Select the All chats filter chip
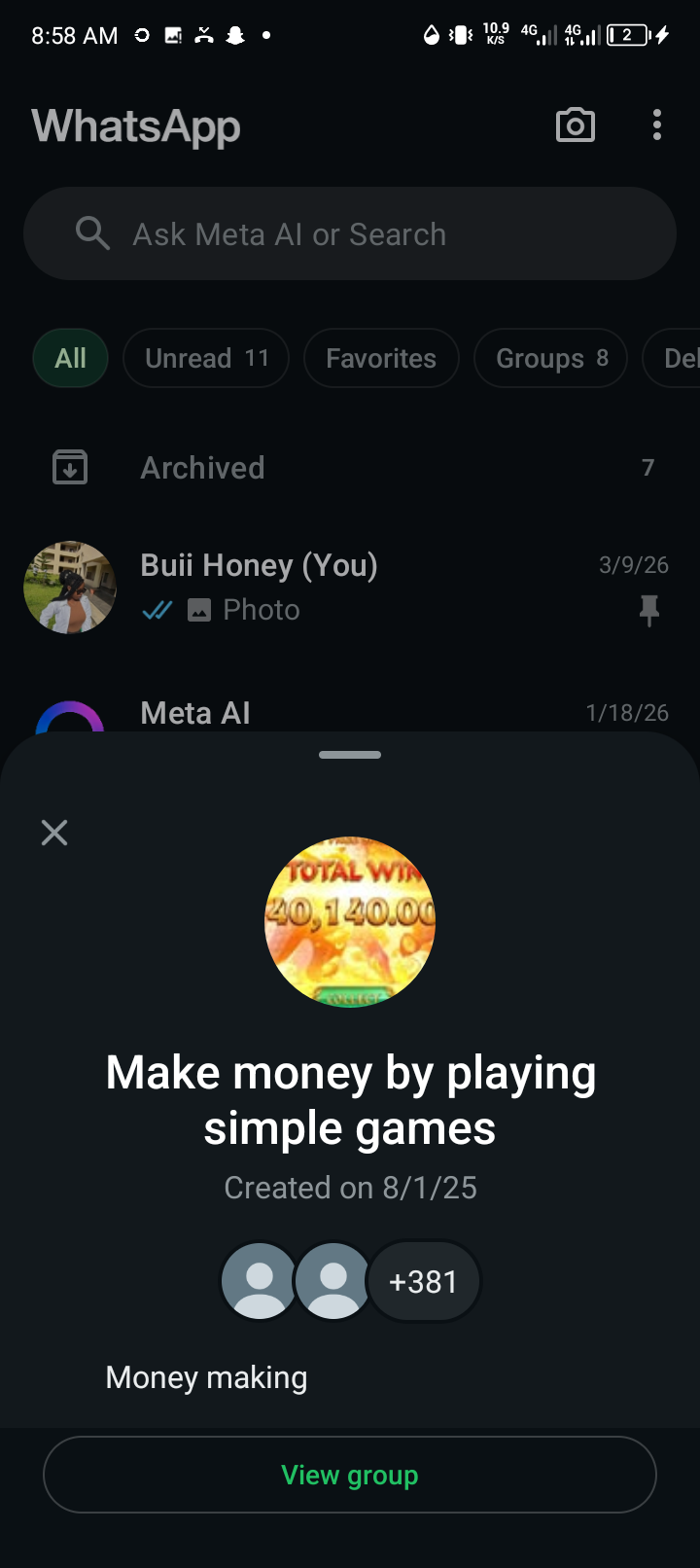The image size is (700, 1568). (70, 358)
